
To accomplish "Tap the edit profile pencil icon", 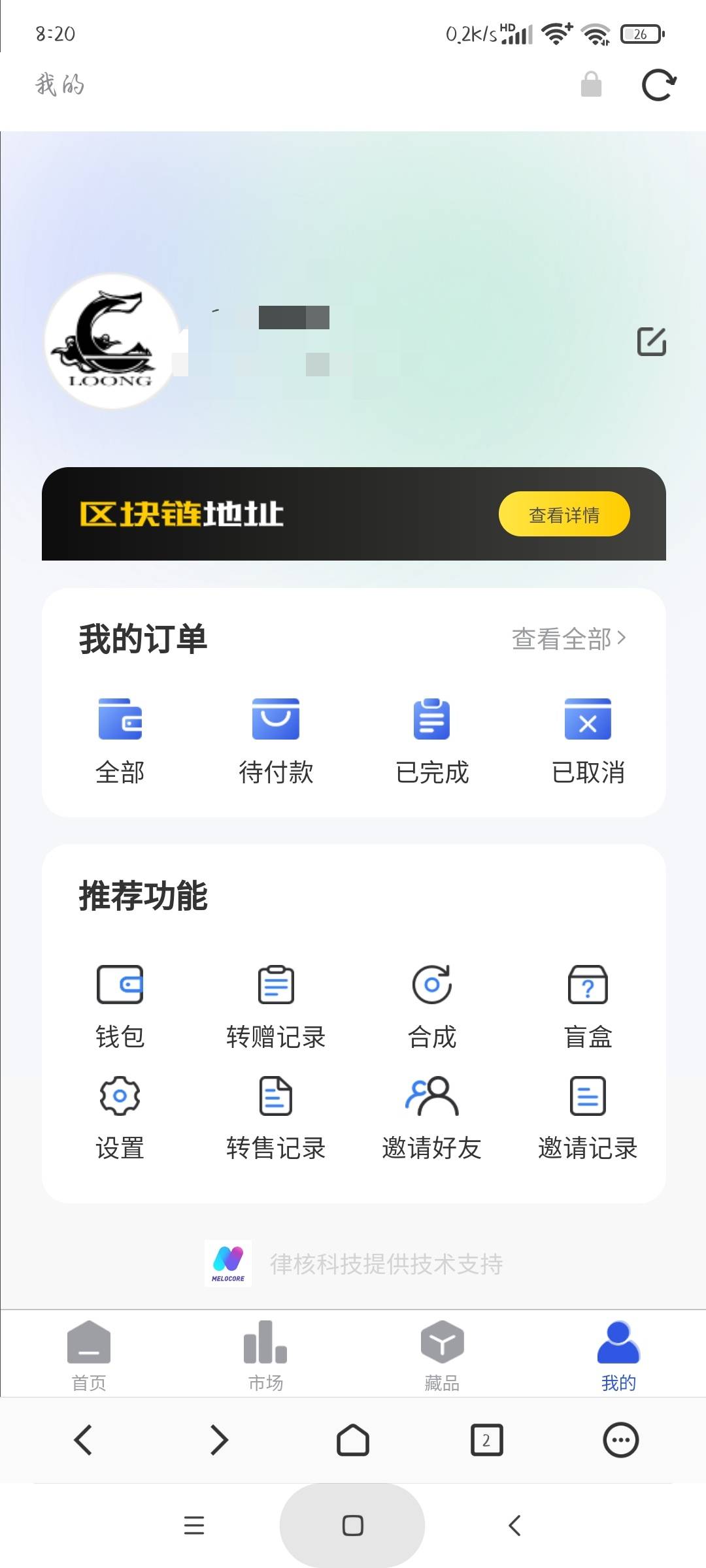I will tap(652, 341).
